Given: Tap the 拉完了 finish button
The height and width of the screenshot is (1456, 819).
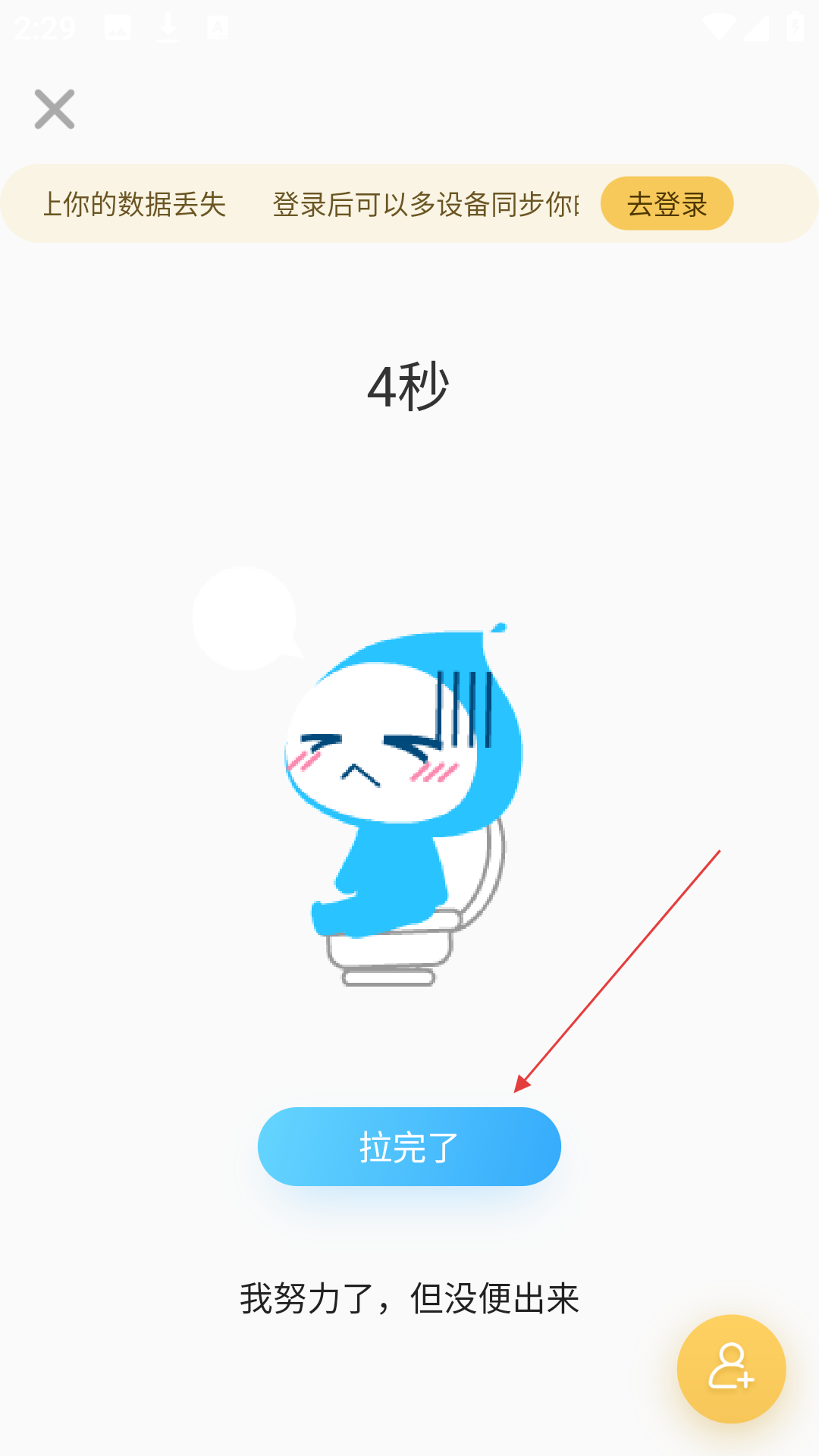Looking at the screenshot, I should click(409, 1146).
